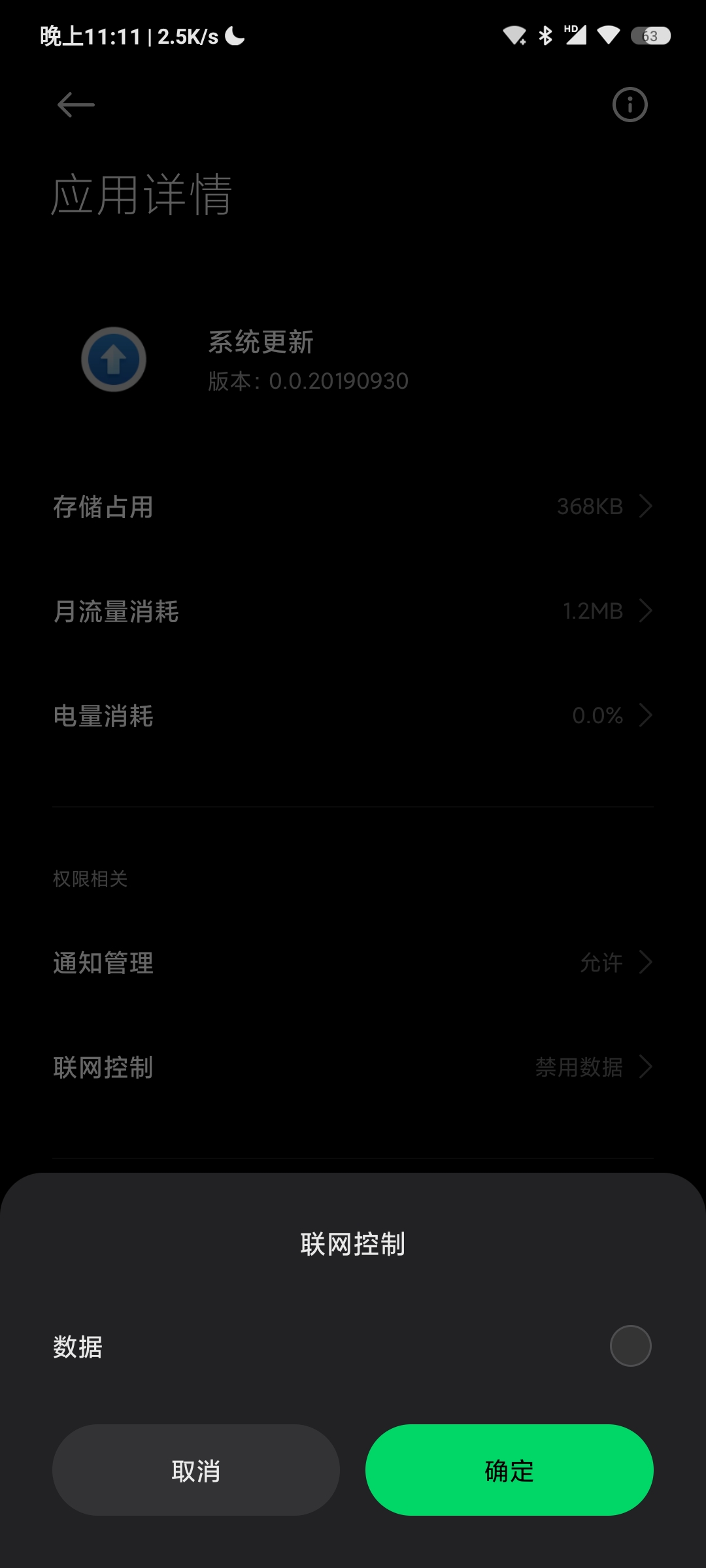Go back using the arrow icon
Screen dimensions: 706x1568
click(76, 105)
